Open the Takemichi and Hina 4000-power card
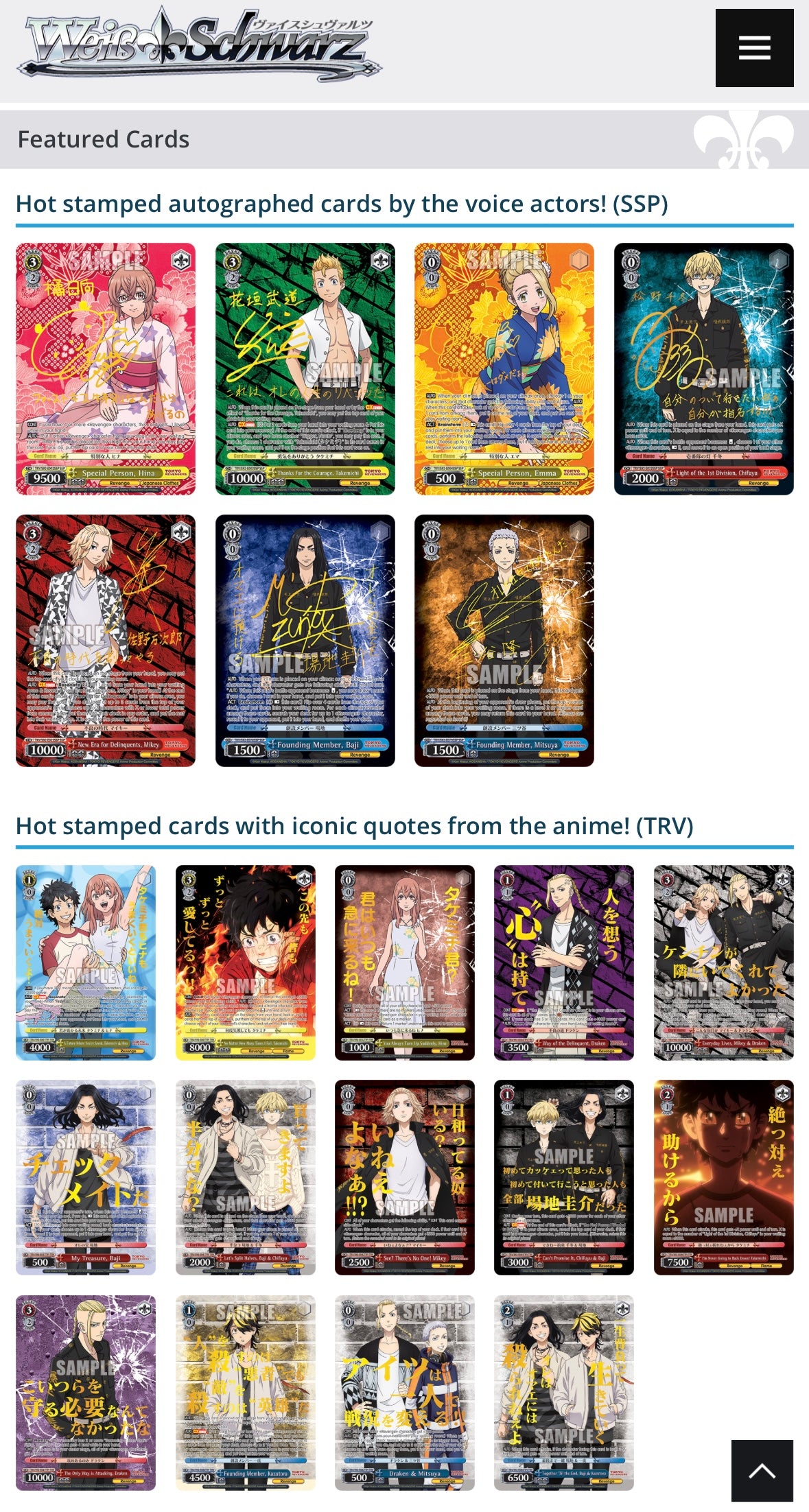The height and width of the screenshot is (1512, 809). point(86,962)
